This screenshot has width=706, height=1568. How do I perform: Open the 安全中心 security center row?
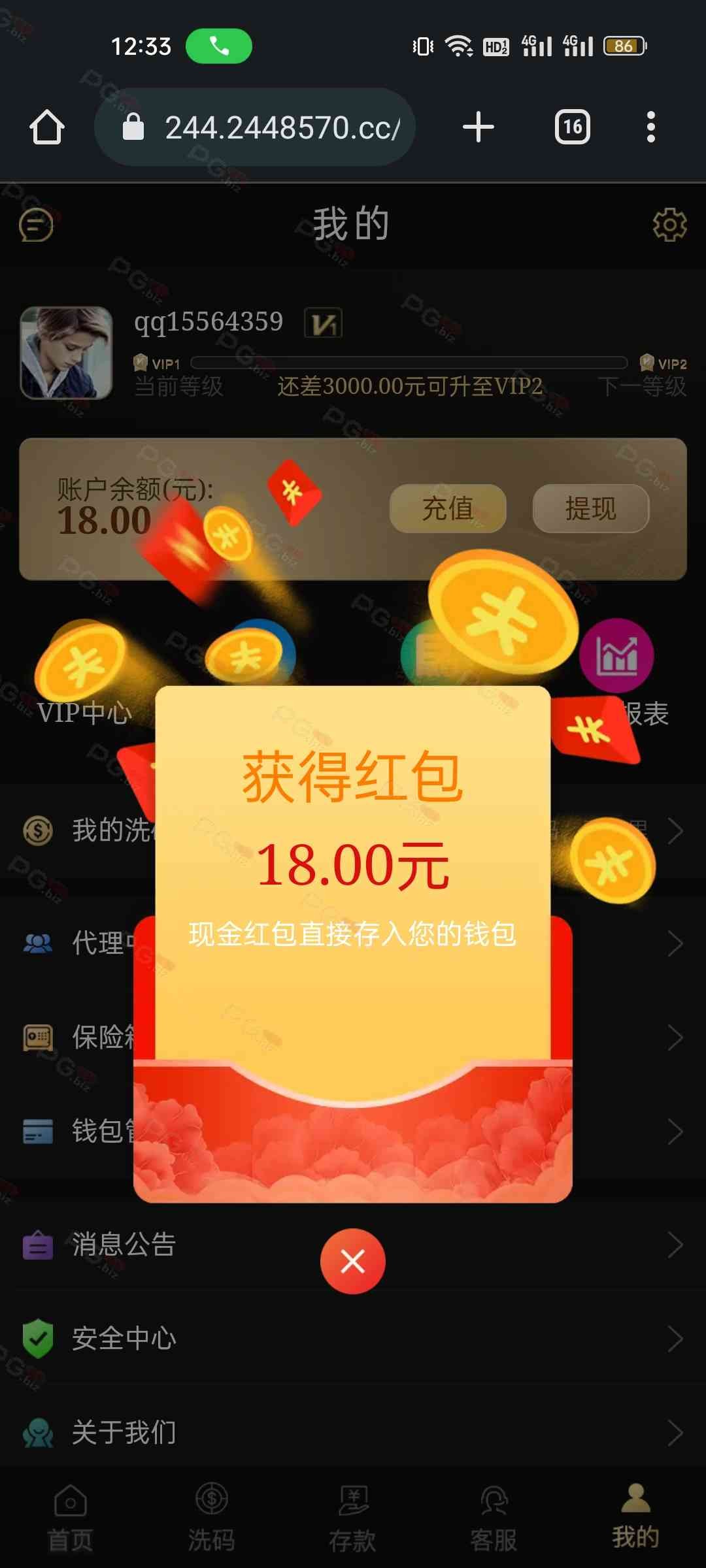pos(124,1339)
